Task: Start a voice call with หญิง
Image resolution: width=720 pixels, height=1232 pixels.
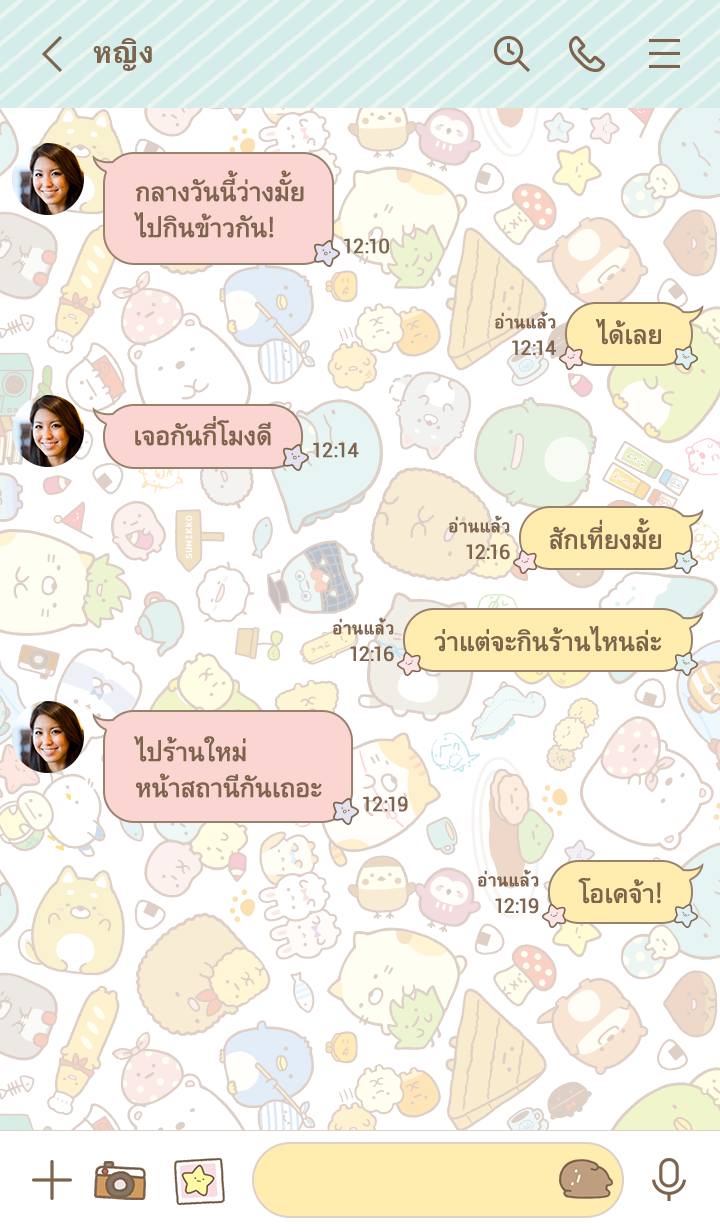Action: click(x=587, y=54)
